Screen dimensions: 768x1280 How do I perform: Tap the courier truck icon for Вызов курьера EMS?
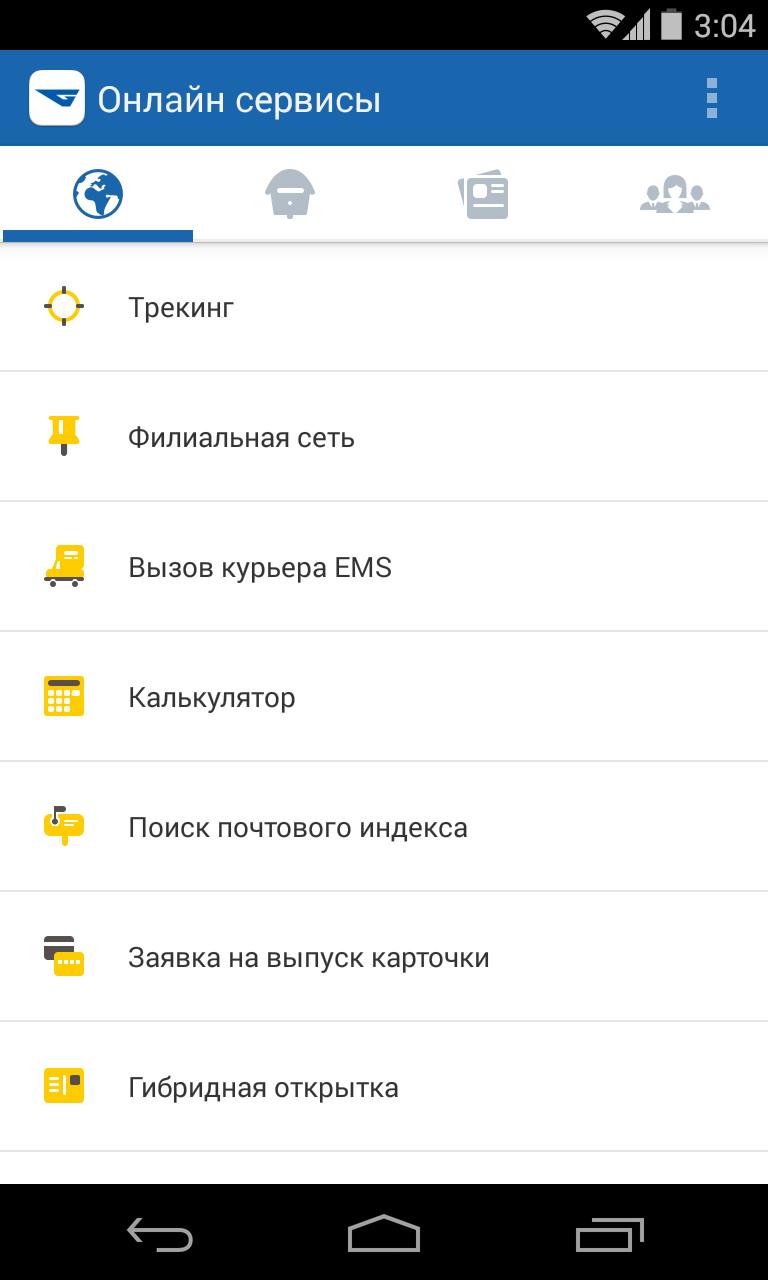coord(64,566)
